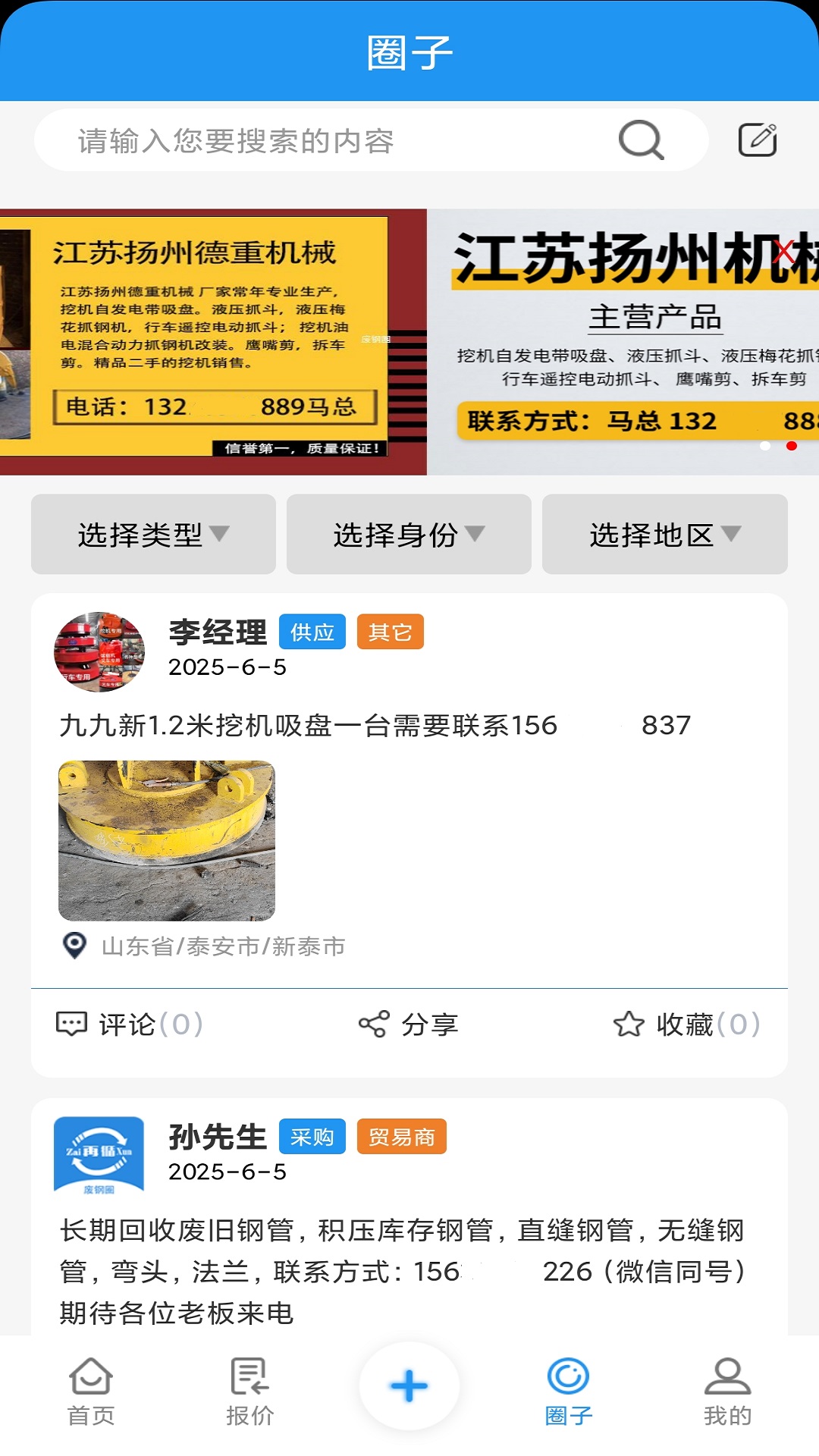The width and height of the screenshot is (819, 1456).
Task: Tap the search magnifier icon
Action: pos(641,139)
